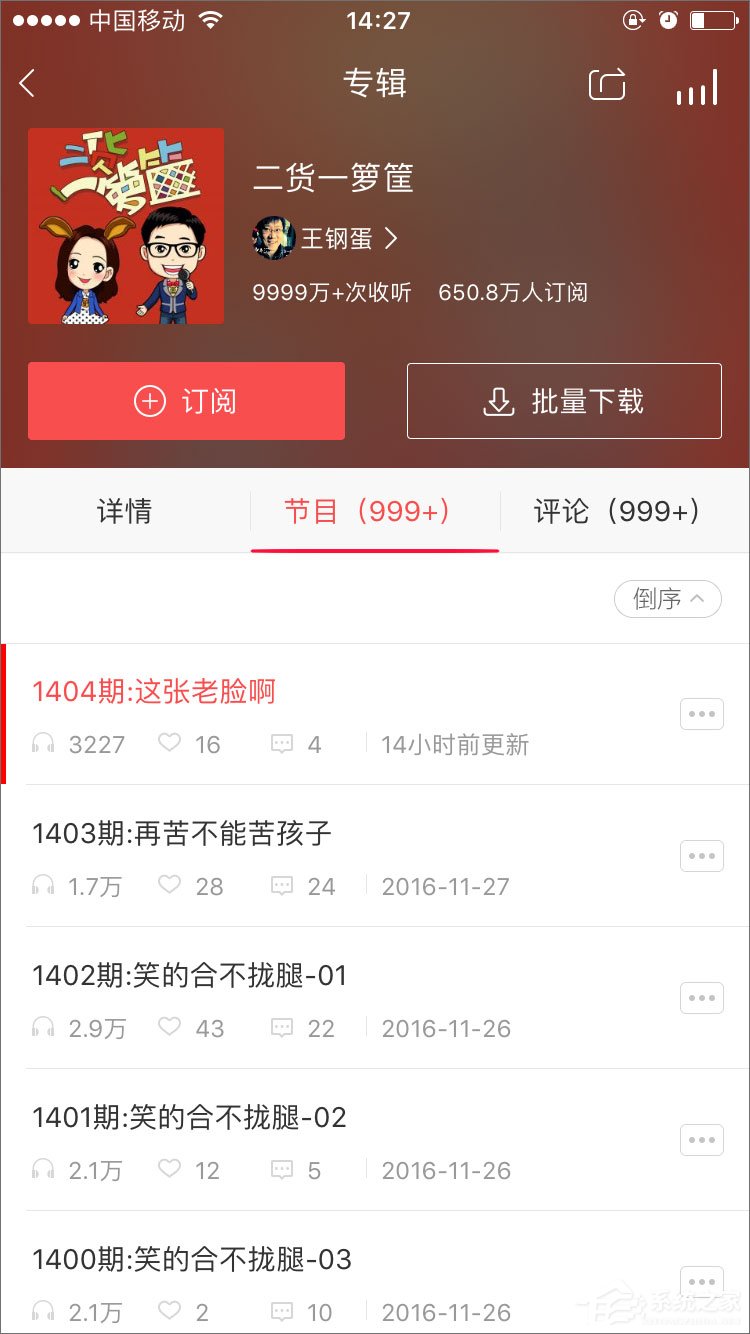Share this album
The image size is (750, 1334).
click(607, 85)
